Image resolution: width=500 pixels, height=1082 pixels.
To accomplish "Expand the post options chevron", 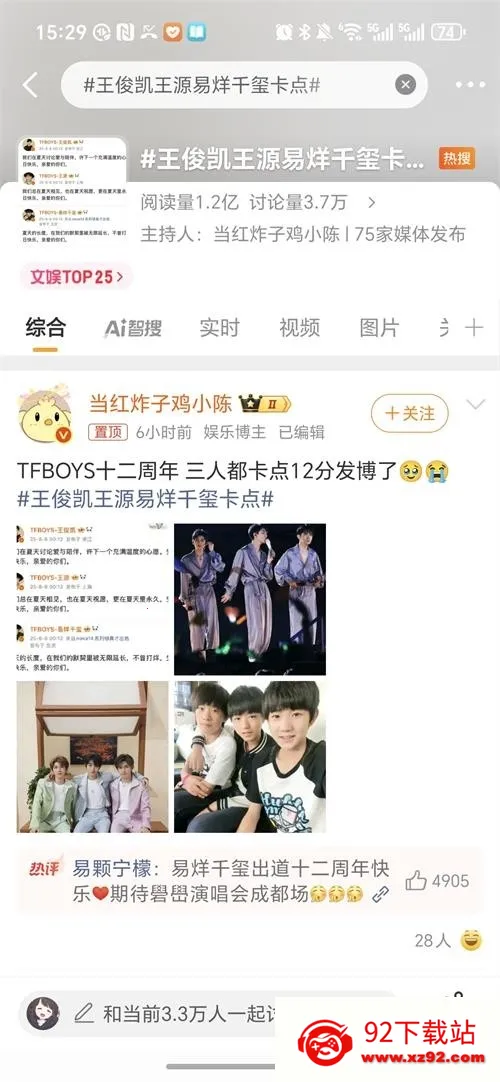I will click(476, 405).
